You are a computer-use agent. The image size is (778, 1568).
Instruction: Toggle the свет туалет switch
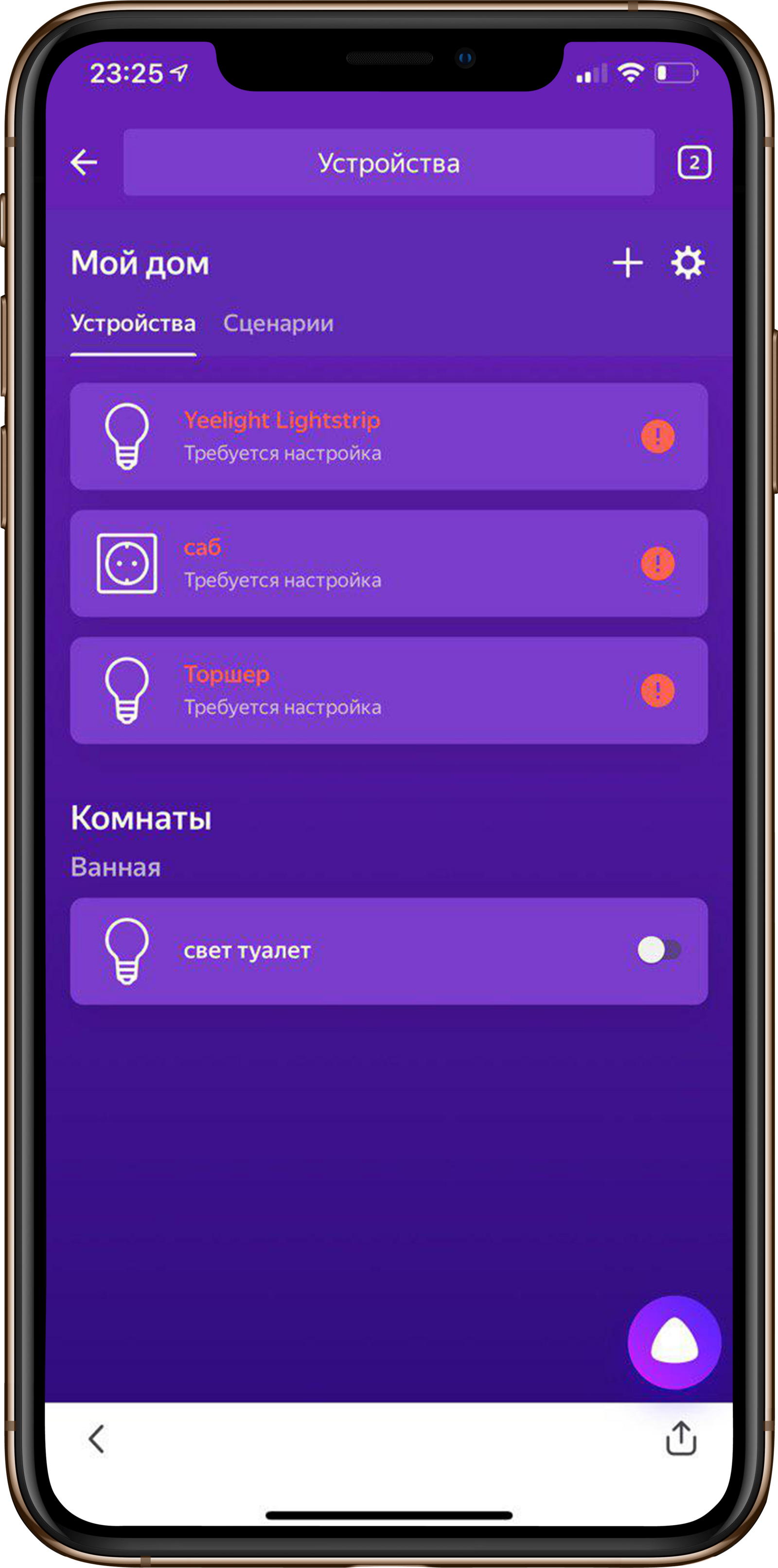click(658, 950)
